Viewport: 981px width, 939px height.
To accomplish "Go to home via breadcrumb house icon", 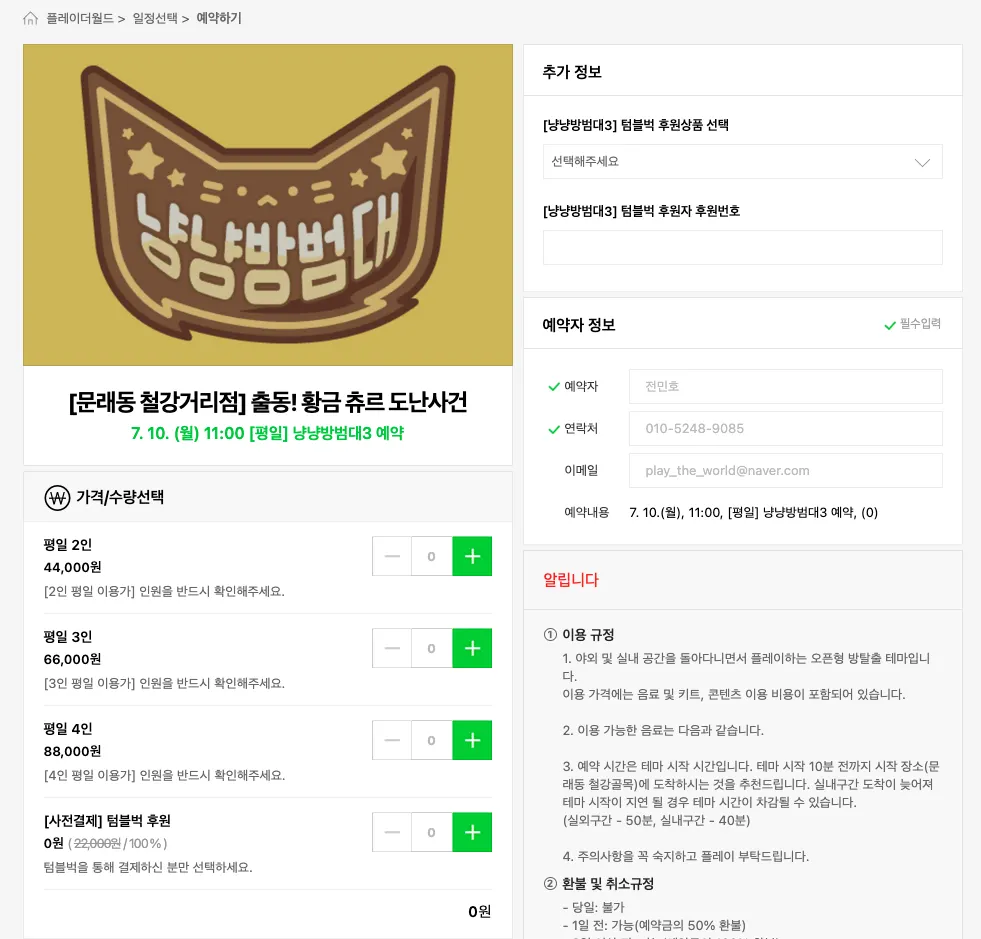I will 31,18.
